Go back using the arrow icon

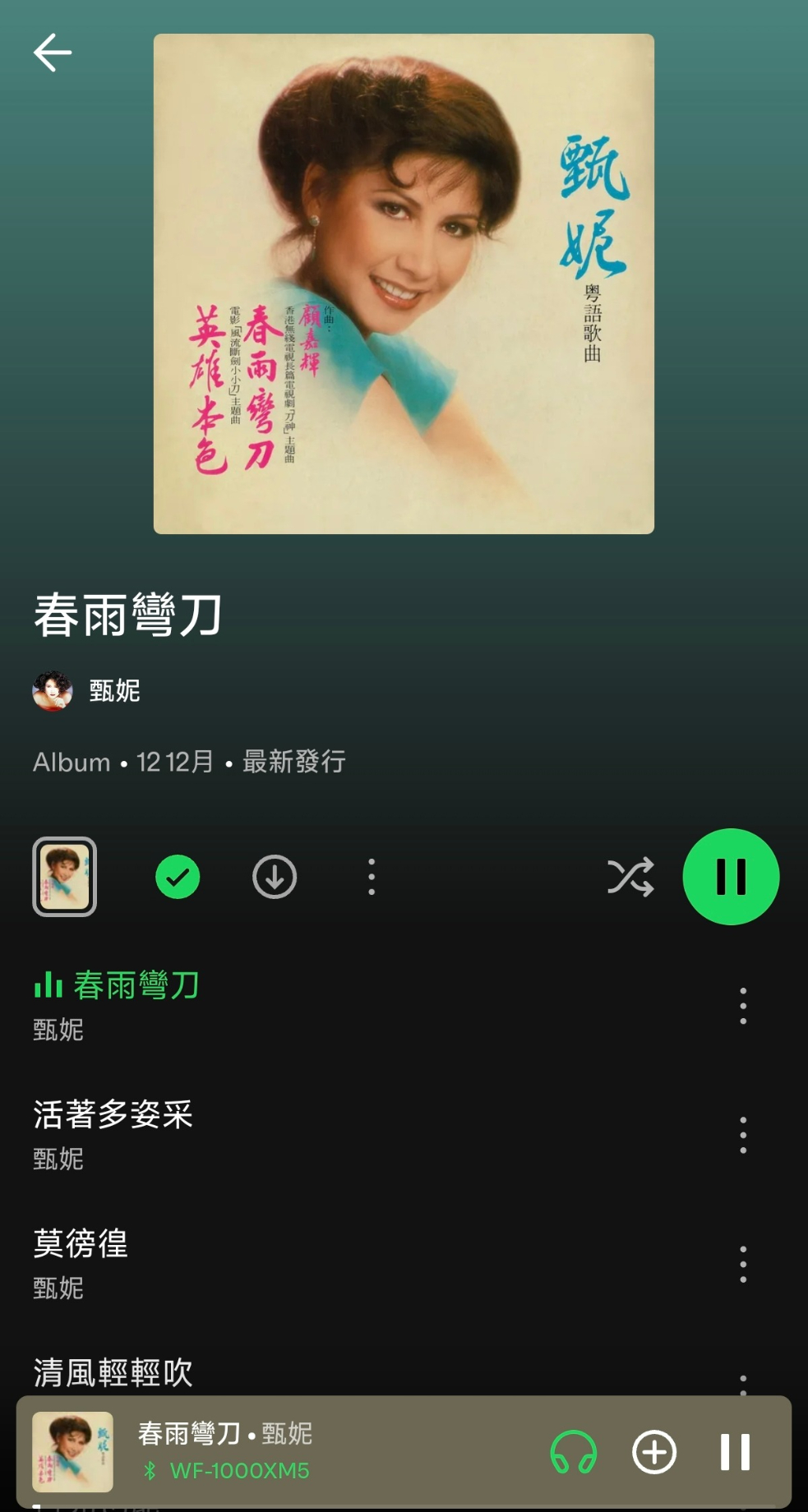pos(53,53)
